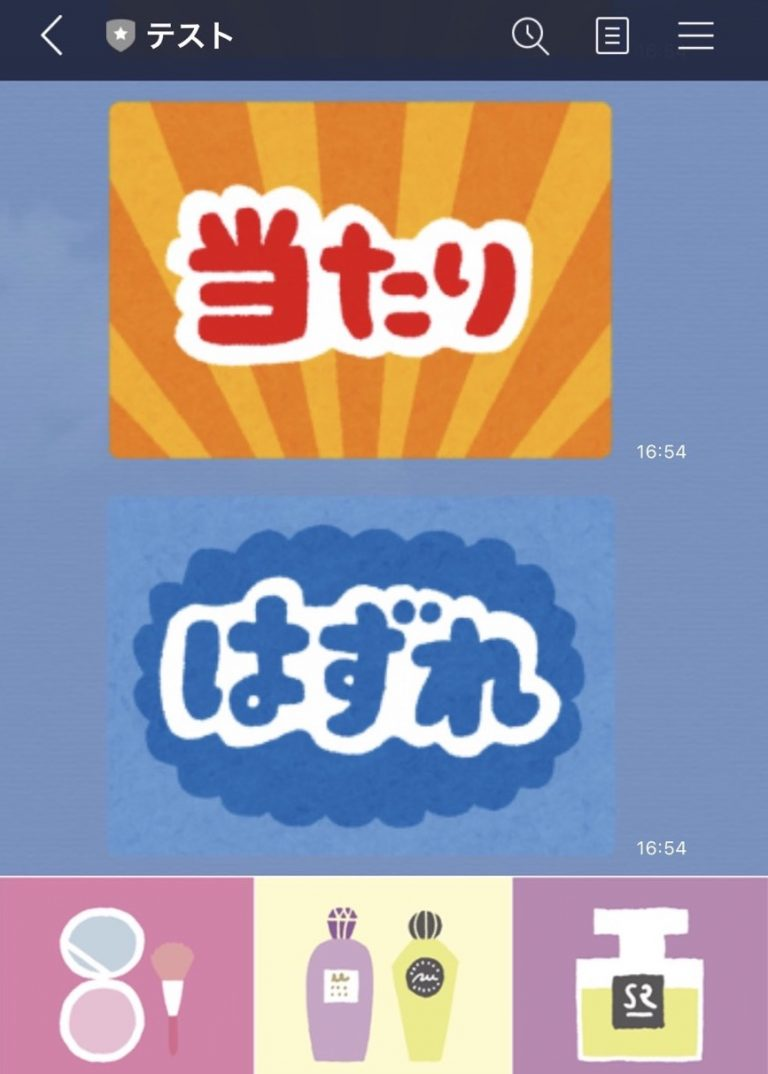Go back from the テスト chat

pyautogui.click(x=52, y=37)
